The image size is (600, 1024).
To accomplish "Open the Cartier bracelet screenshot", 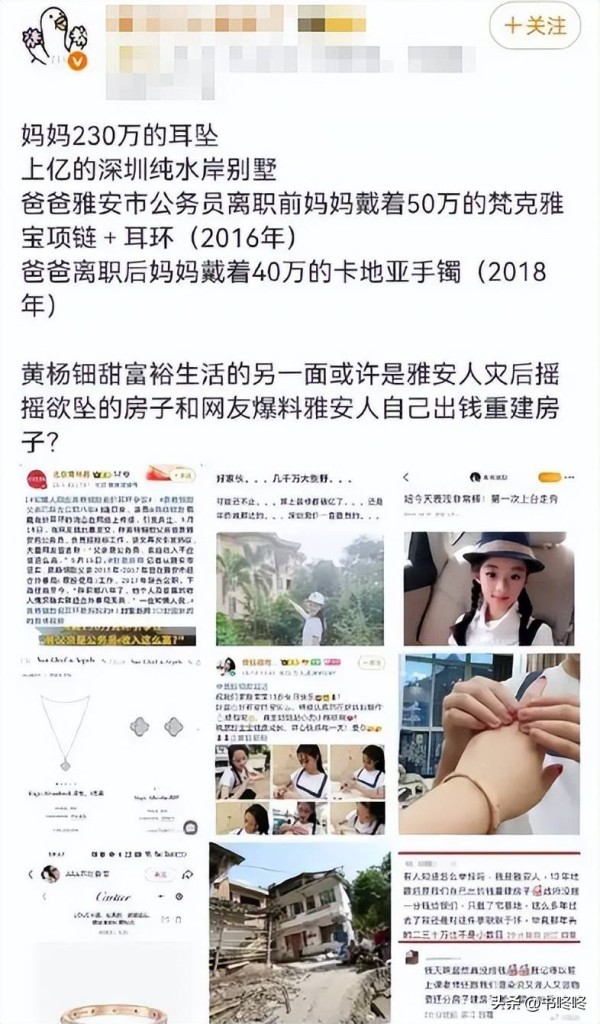I will [x=110, y=933].
